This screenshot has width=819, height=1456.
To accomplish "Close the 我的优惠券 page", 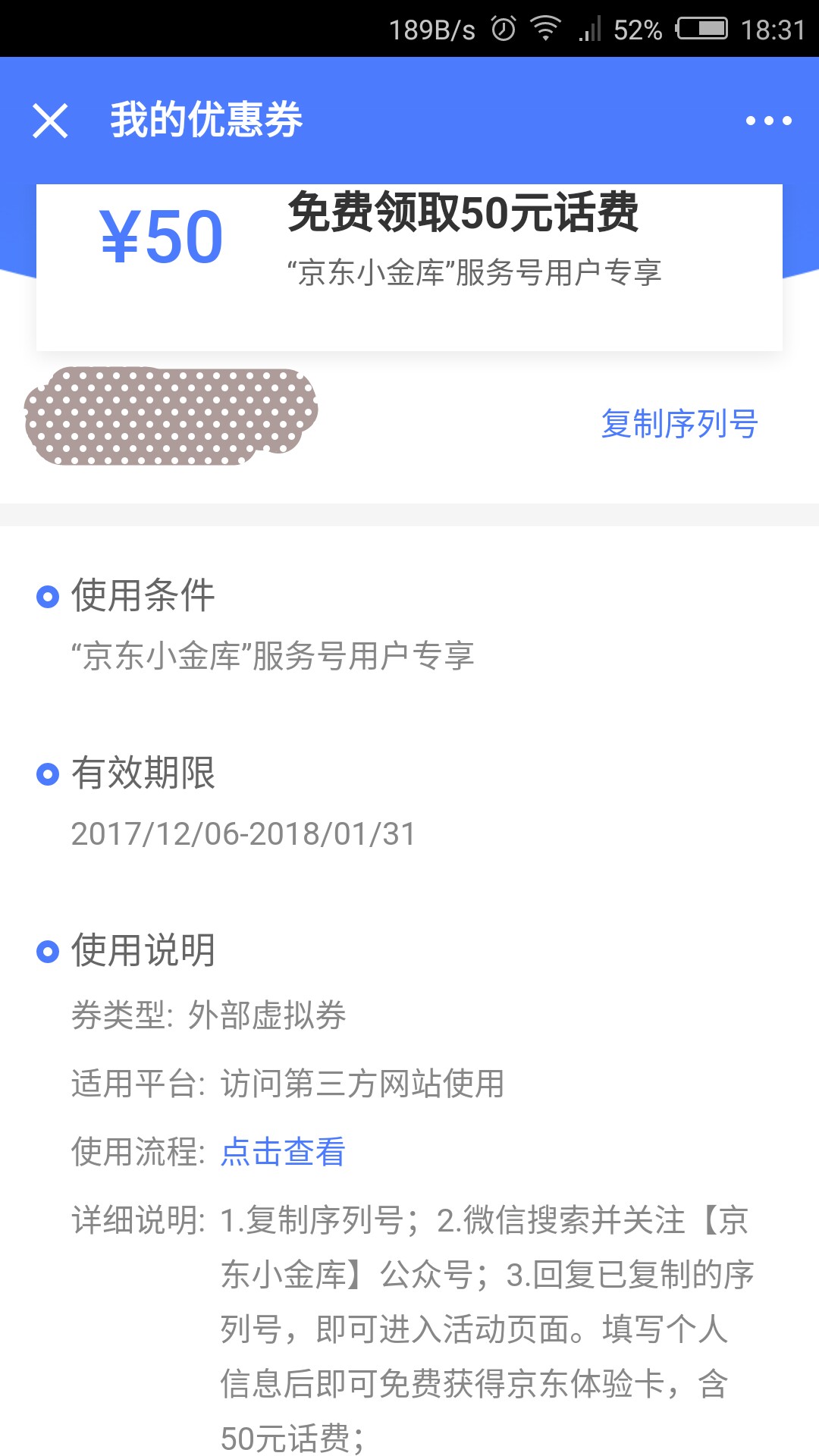I will tap(50, 121).
